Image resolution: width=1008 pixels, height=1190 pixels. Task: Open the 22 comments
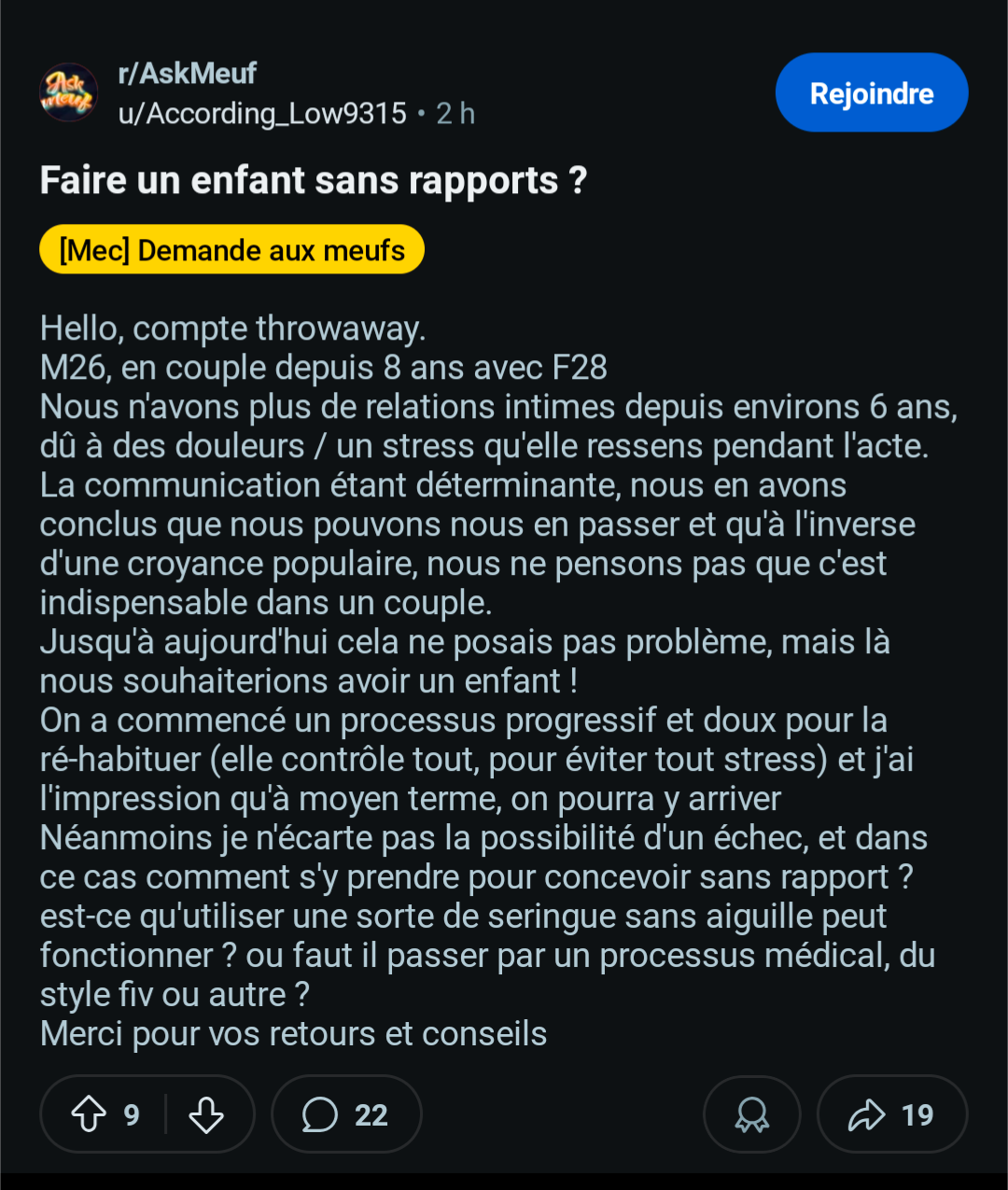(x=346, y=1114)
